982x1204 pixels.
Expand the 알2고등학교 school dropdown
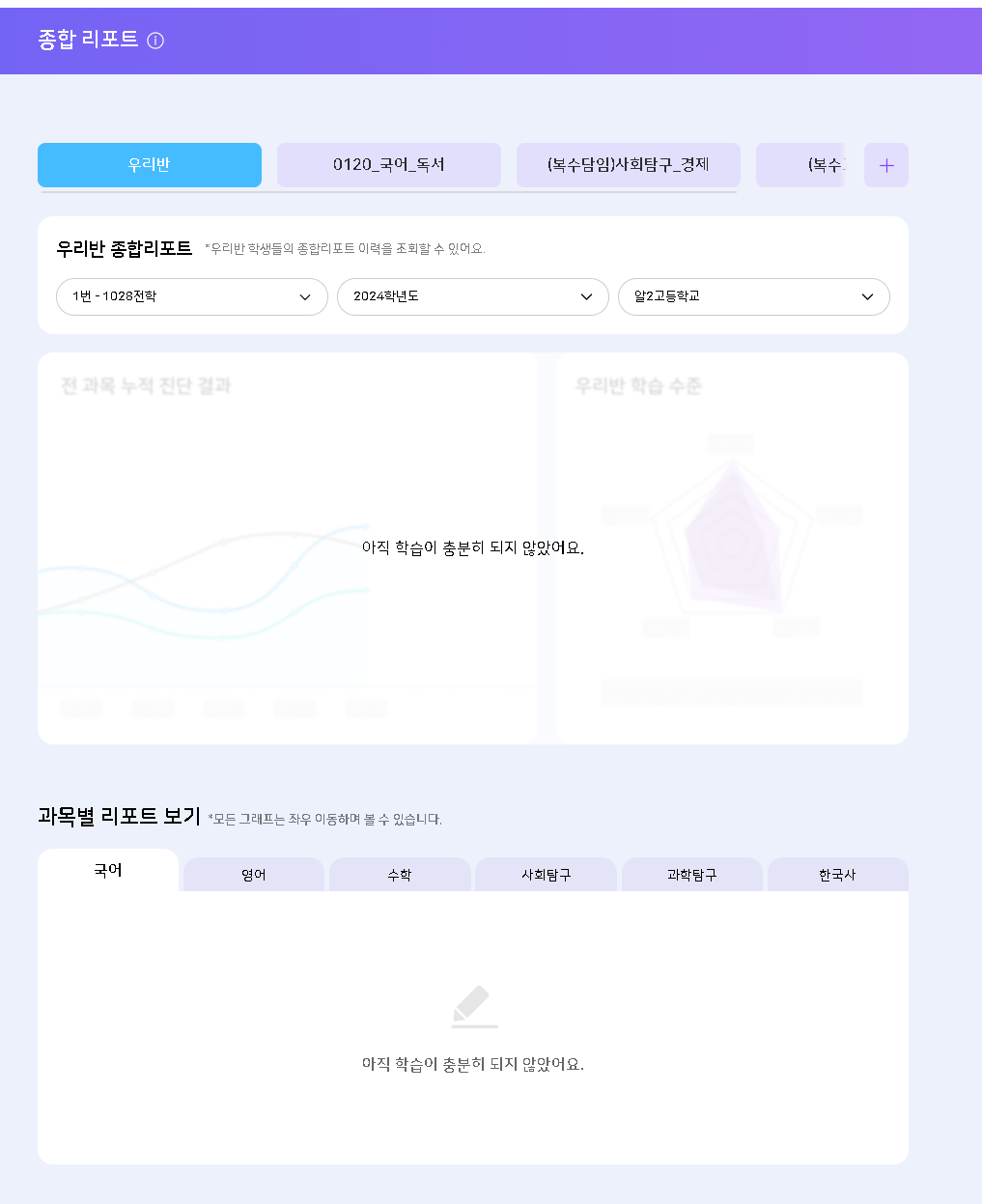coord(754,296)
